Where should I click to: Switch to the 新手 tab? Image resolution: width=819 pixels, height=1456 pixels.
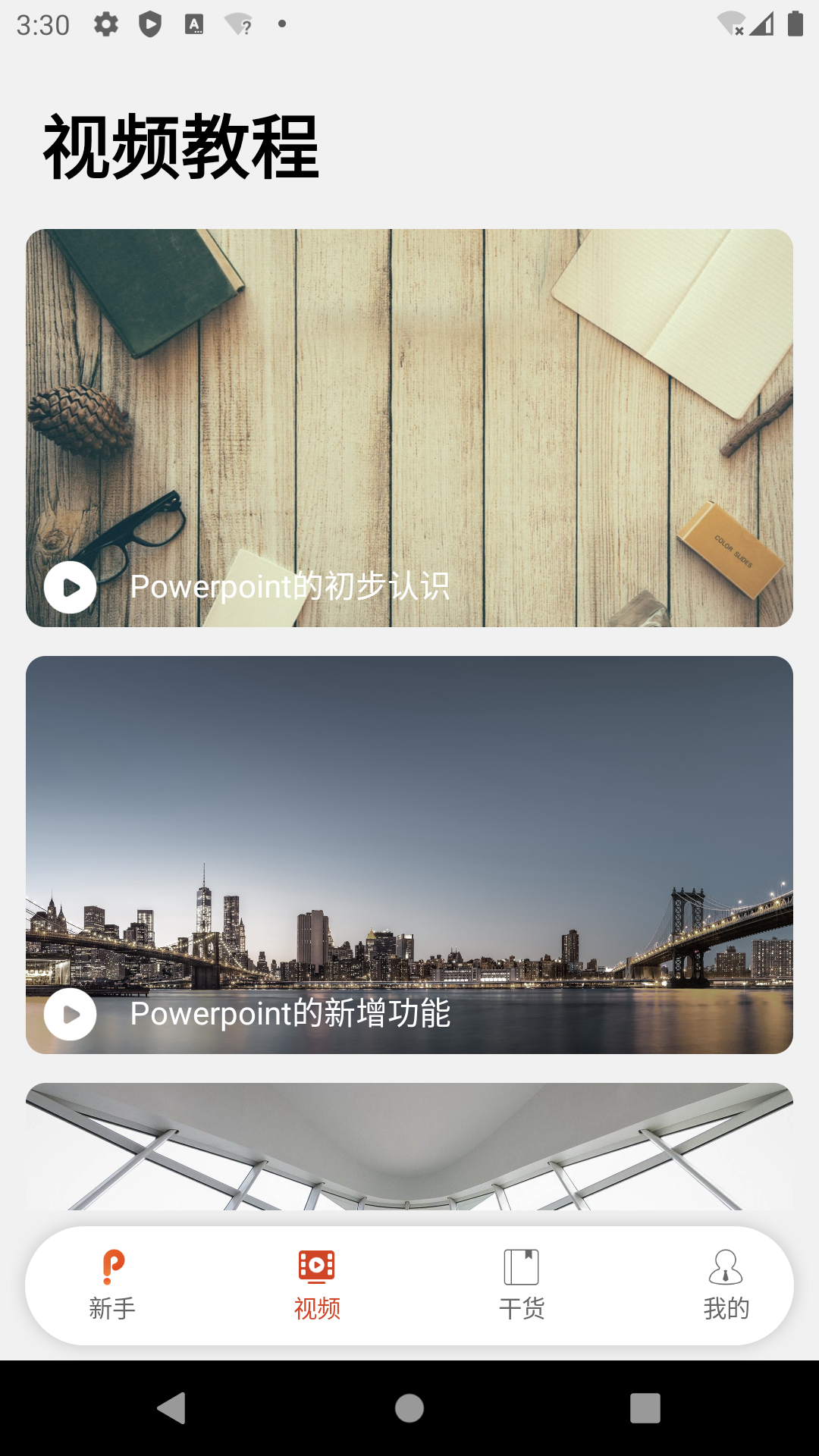pos(112,1285)
